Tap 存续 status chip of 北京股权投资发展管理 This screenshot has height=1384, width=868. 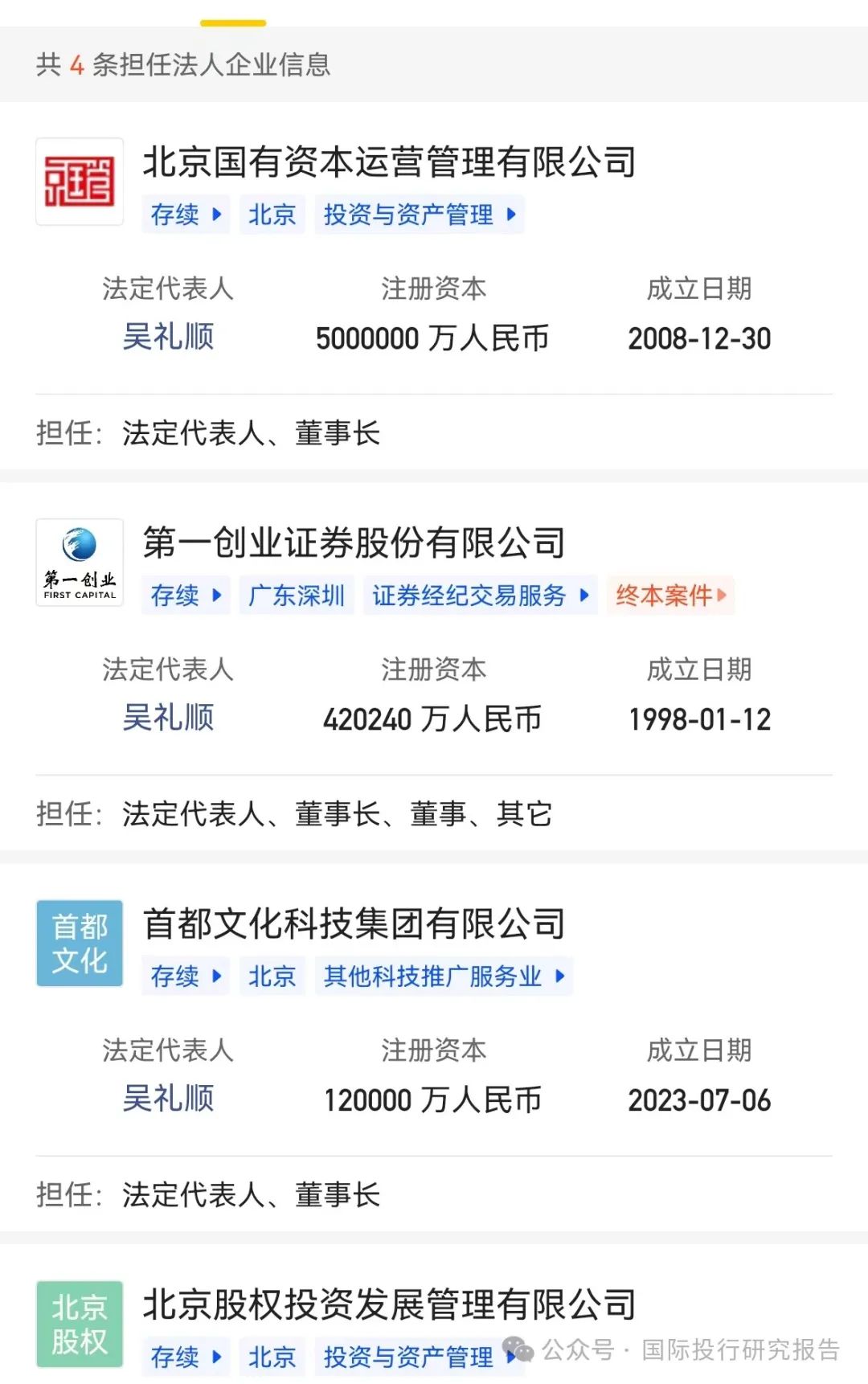[x=186, y=1357]
